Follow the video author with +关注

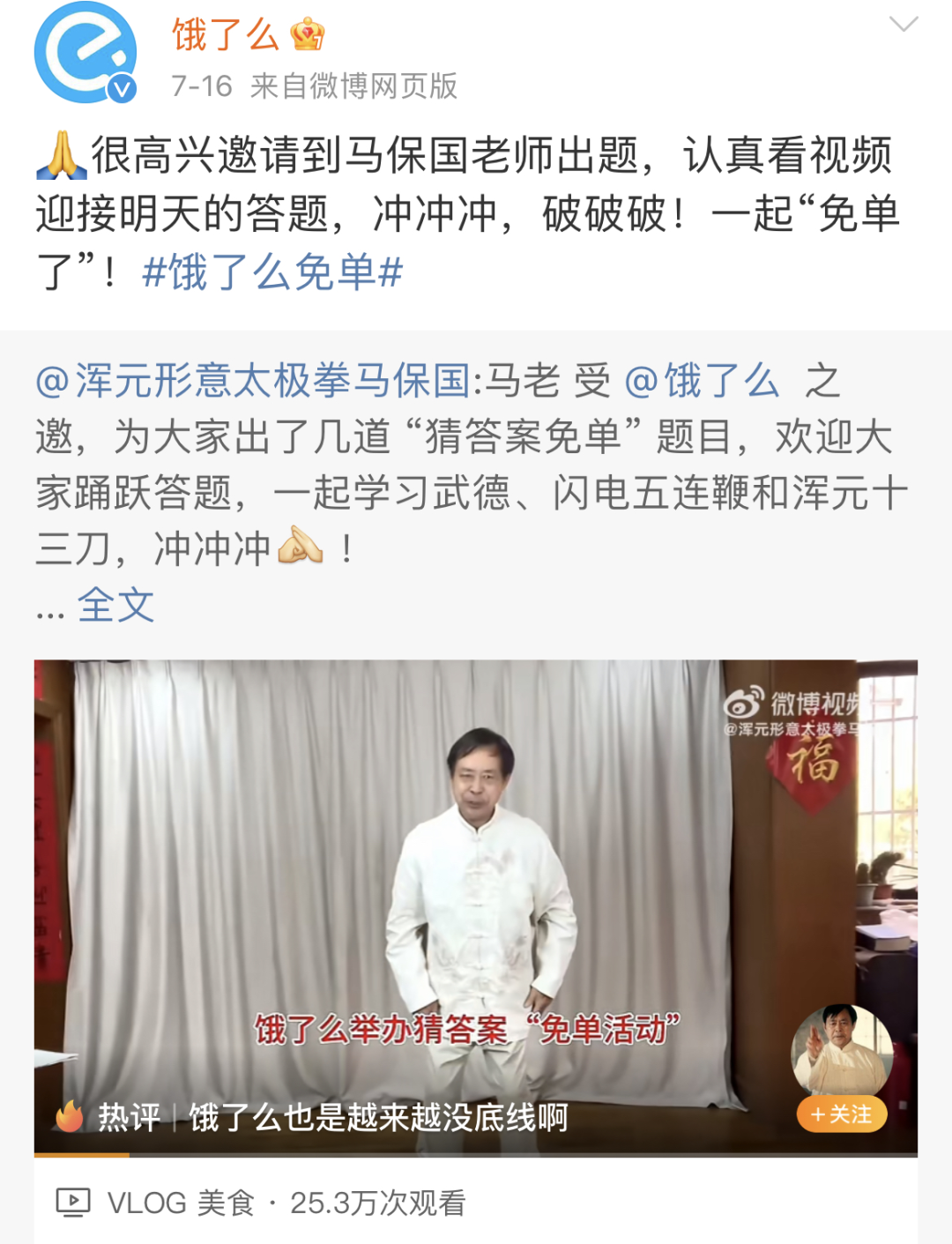click(x=841, y=1114)
